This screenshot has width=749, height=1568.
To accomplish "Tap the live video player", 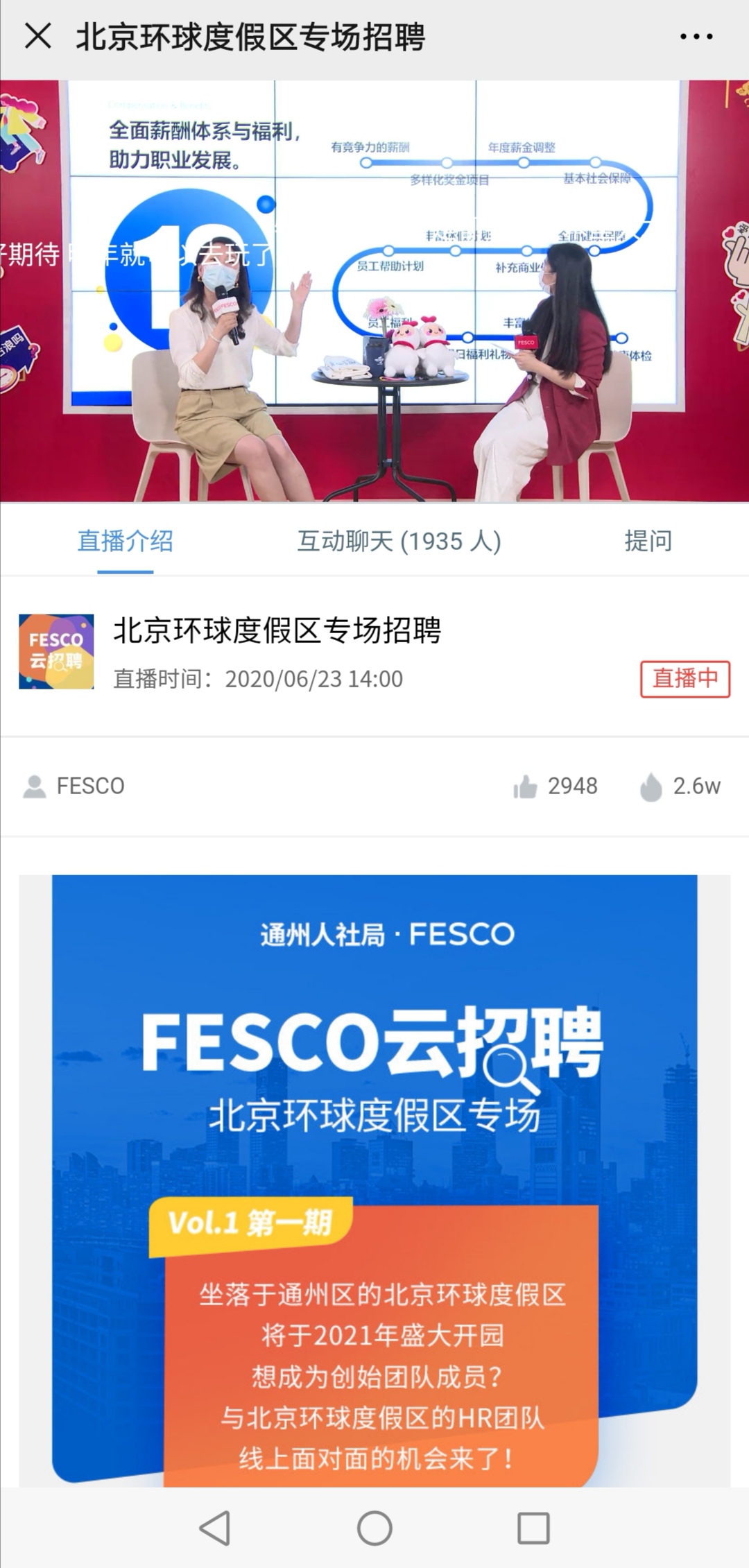I will click(x=374, y=291).
